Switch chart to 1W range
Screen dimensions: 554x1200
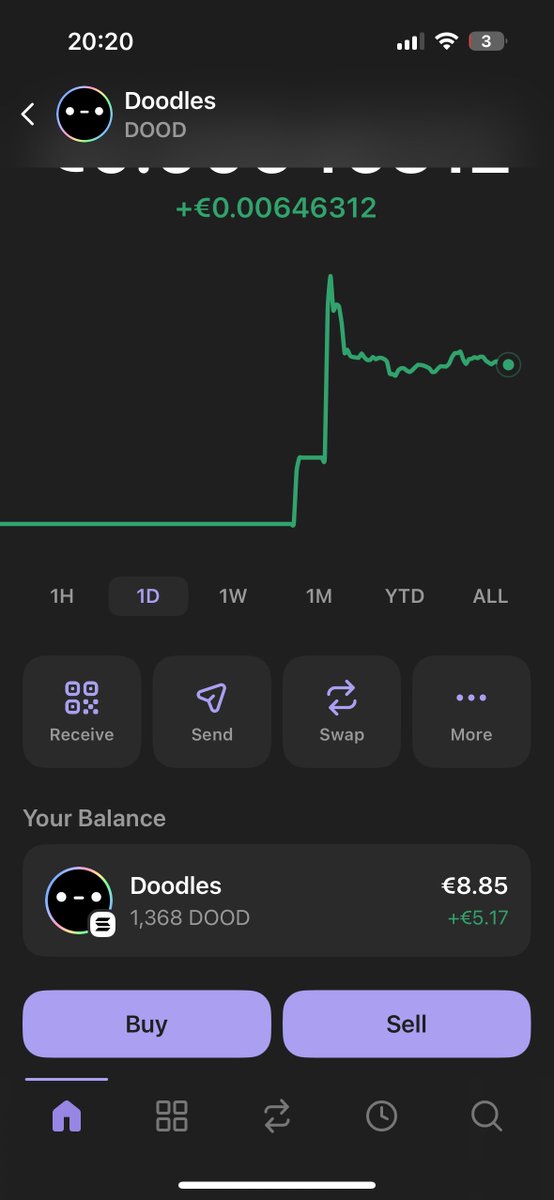pos(233,596)
